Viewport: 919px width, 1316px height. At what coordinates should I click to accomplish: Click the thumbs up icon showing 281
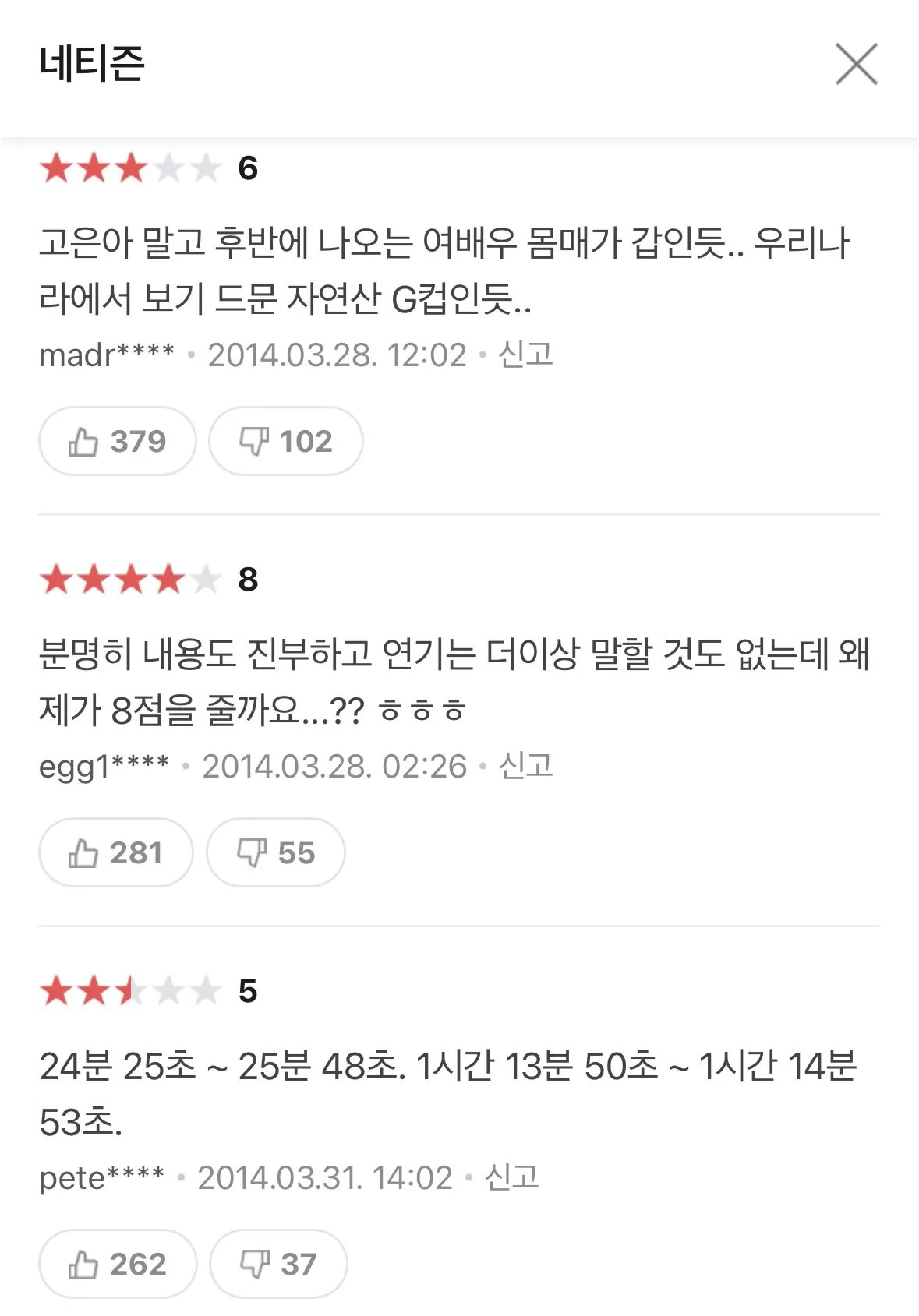click(82, 853)
